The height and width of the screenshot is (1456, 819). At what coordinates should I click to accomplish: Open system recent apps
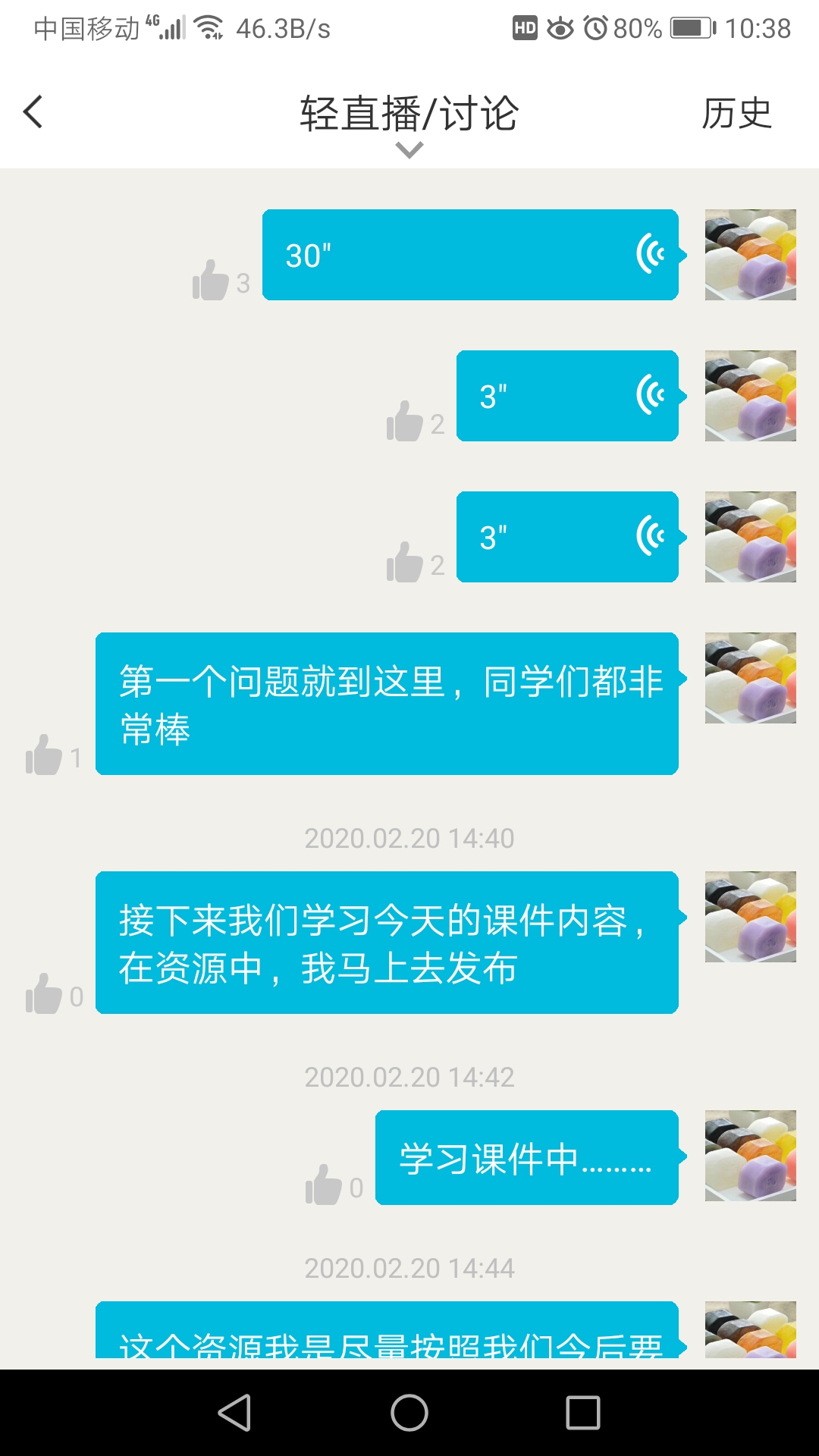click(582, 1413)
